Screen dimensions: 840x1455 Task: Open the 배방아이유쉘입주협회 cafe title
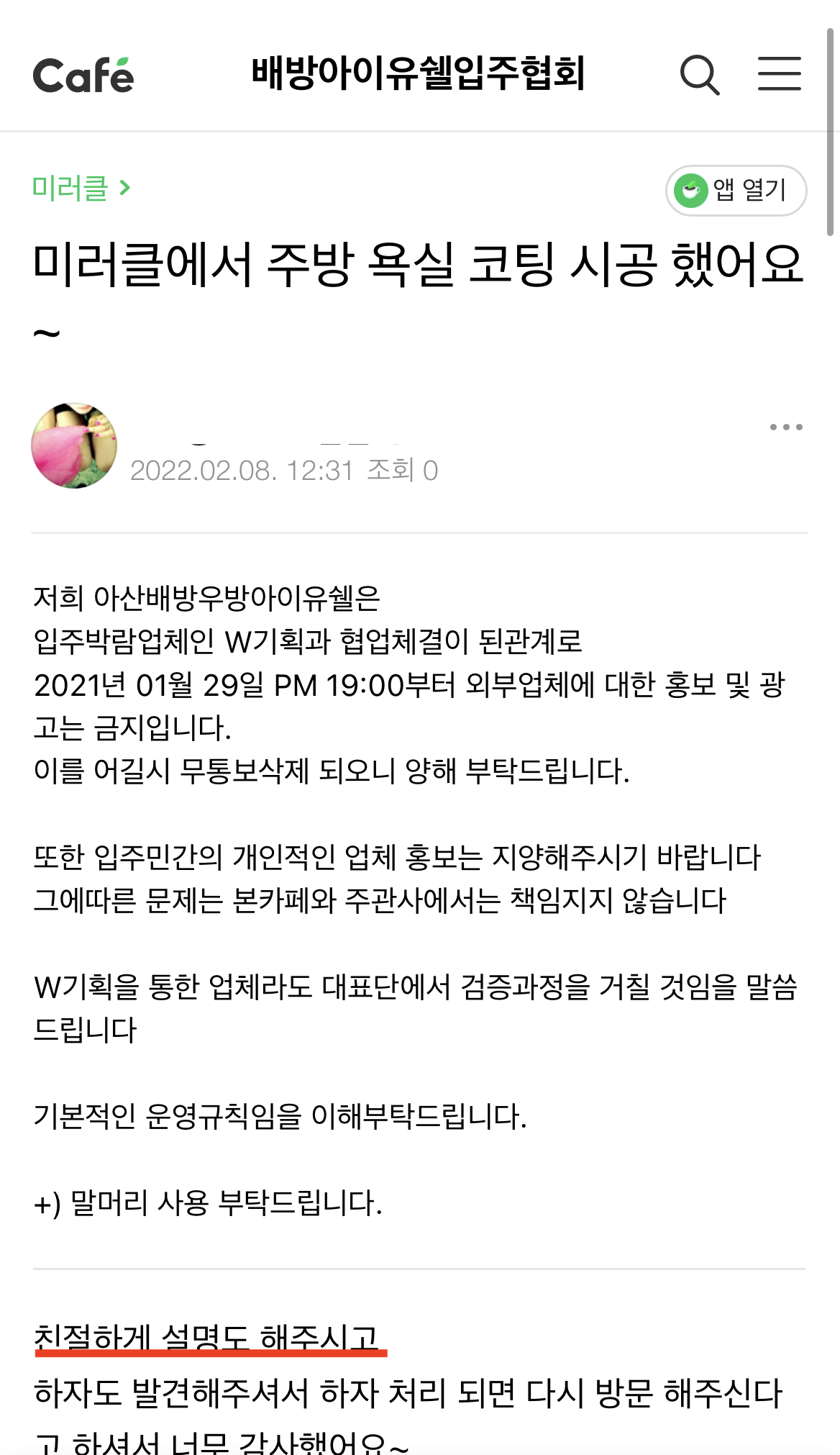coord(419,73)
